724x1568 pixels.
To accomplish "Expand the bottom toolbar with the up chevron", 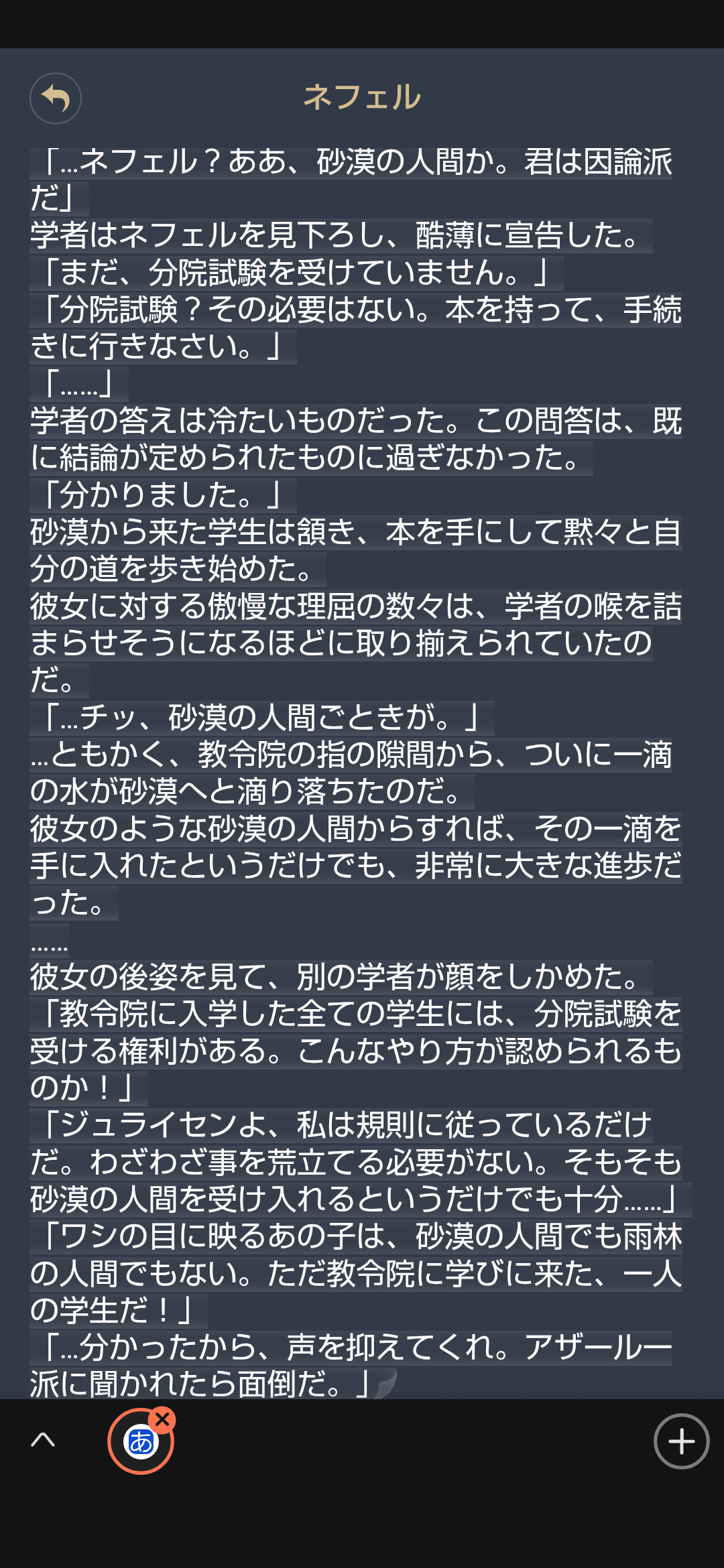I will (43, 1439).
